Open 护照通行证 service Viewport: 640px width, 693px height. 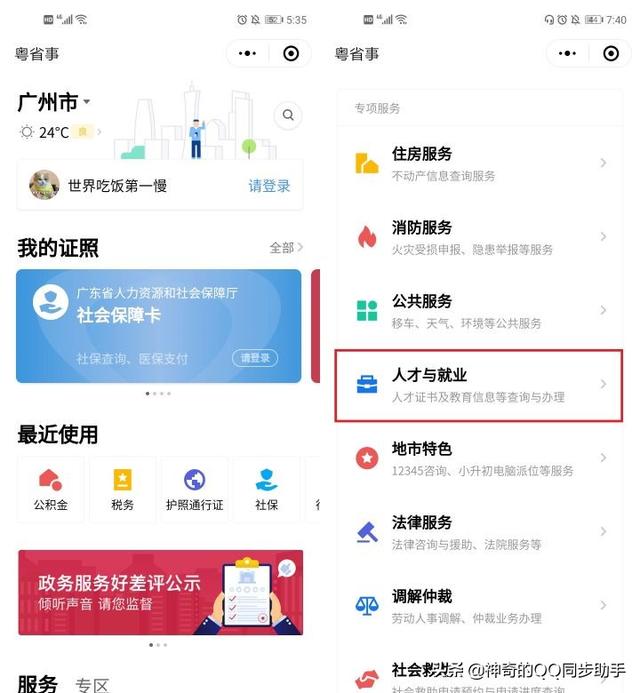click(194, 489)
